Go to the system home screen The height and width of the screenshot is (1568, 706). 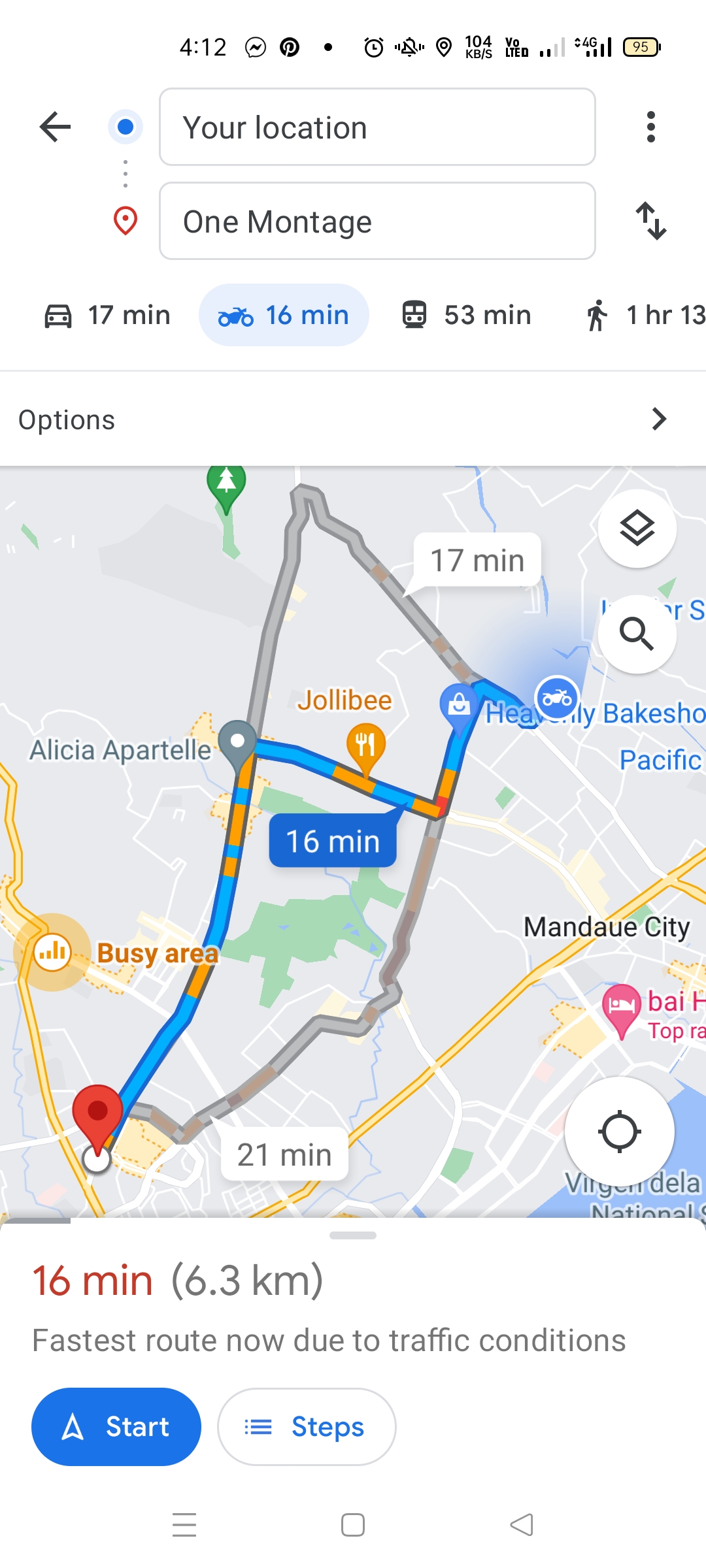pyautogui.click(x=353, y=1525)
